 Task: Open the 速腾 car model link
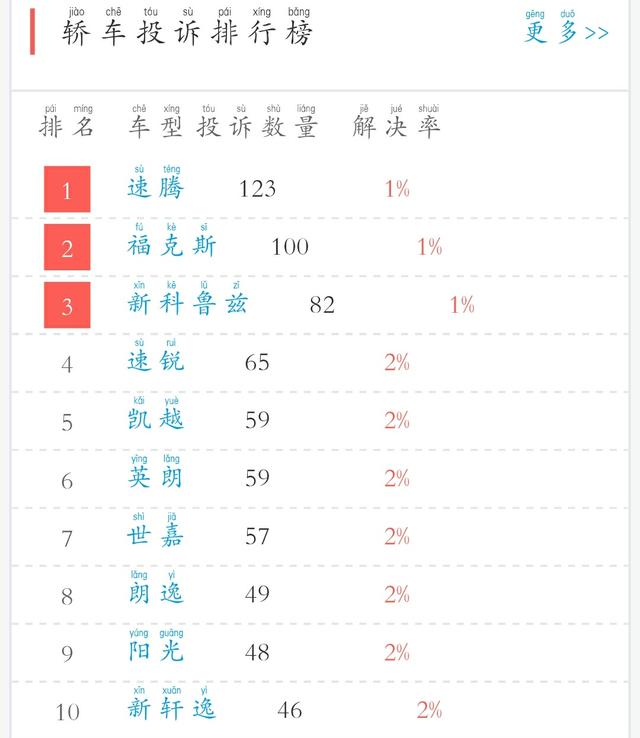(x=156, y=188)
